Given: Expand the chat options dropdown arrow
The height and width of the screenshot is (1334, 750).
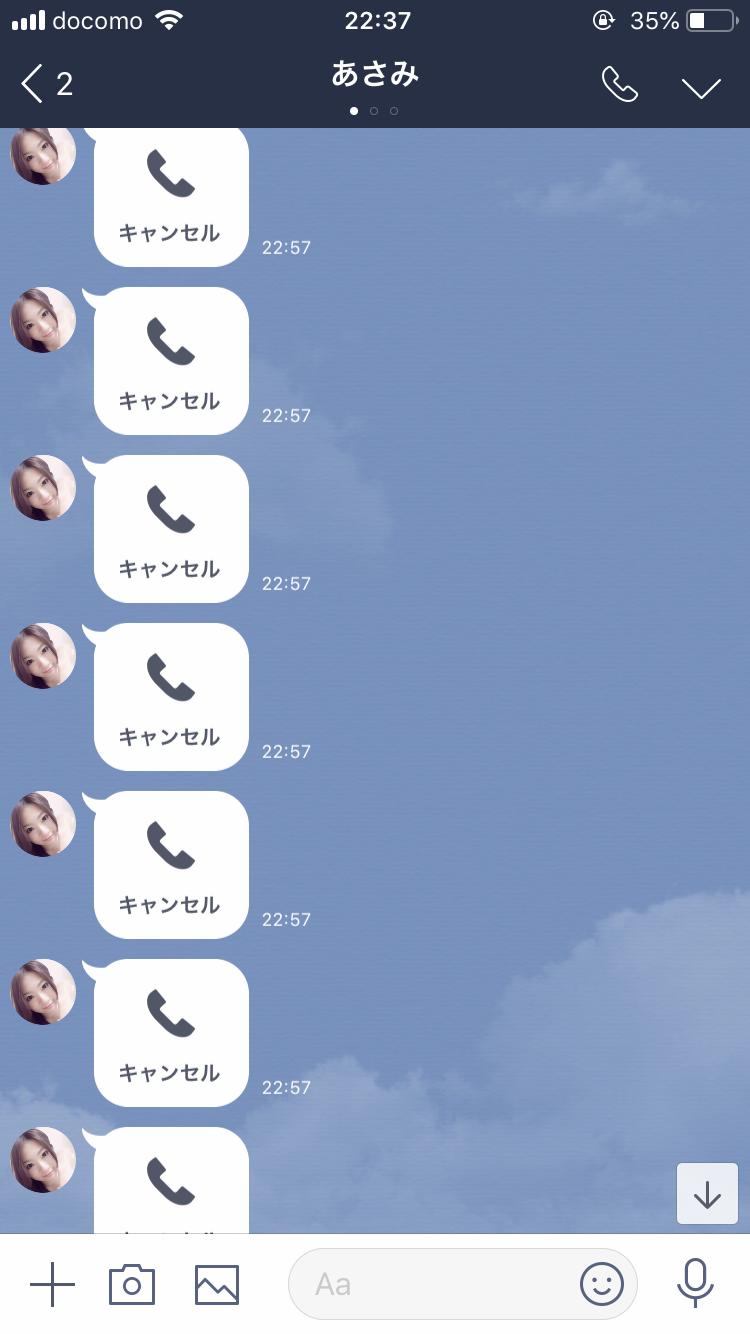Looking at the screenshot, I should (701, 87).
